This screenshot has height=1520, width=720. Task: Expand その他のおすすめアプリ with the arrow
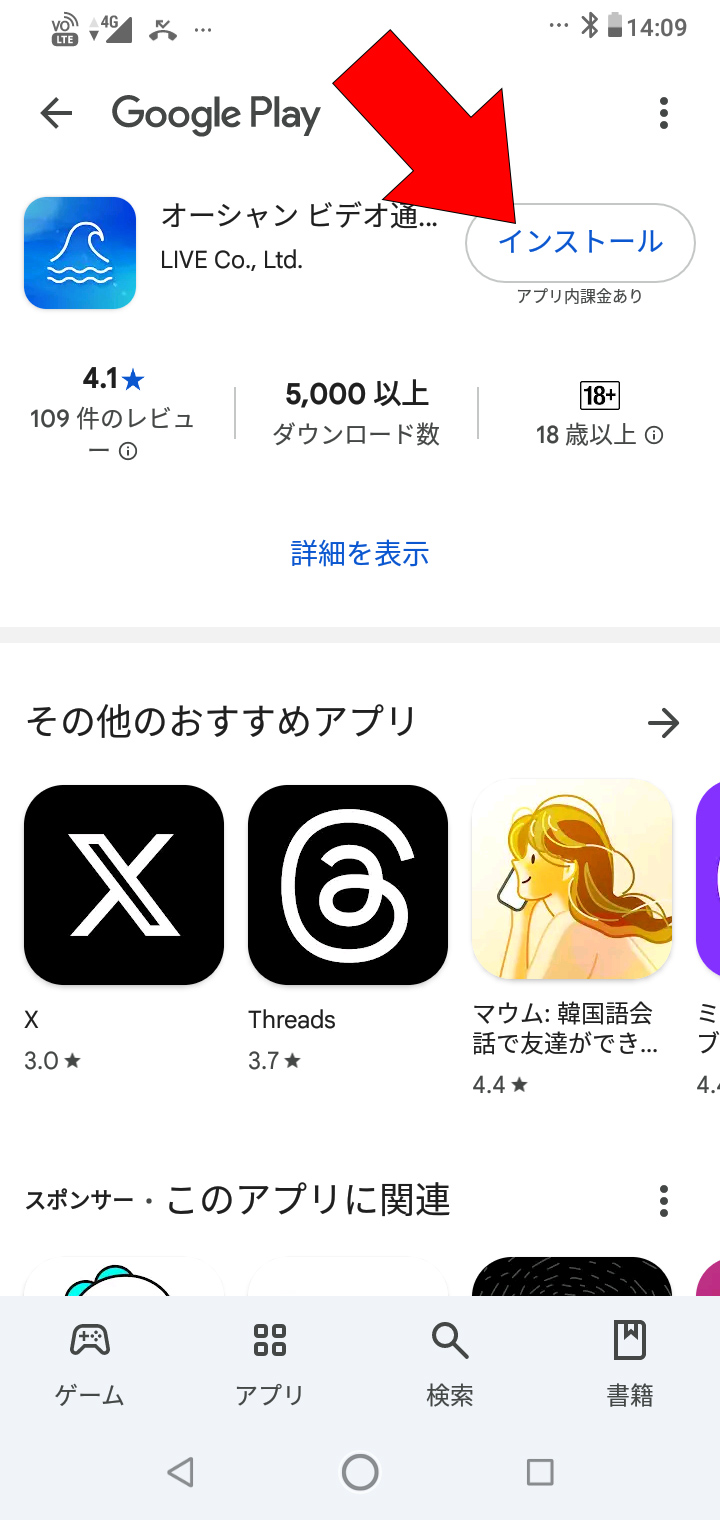coord(664,722)
